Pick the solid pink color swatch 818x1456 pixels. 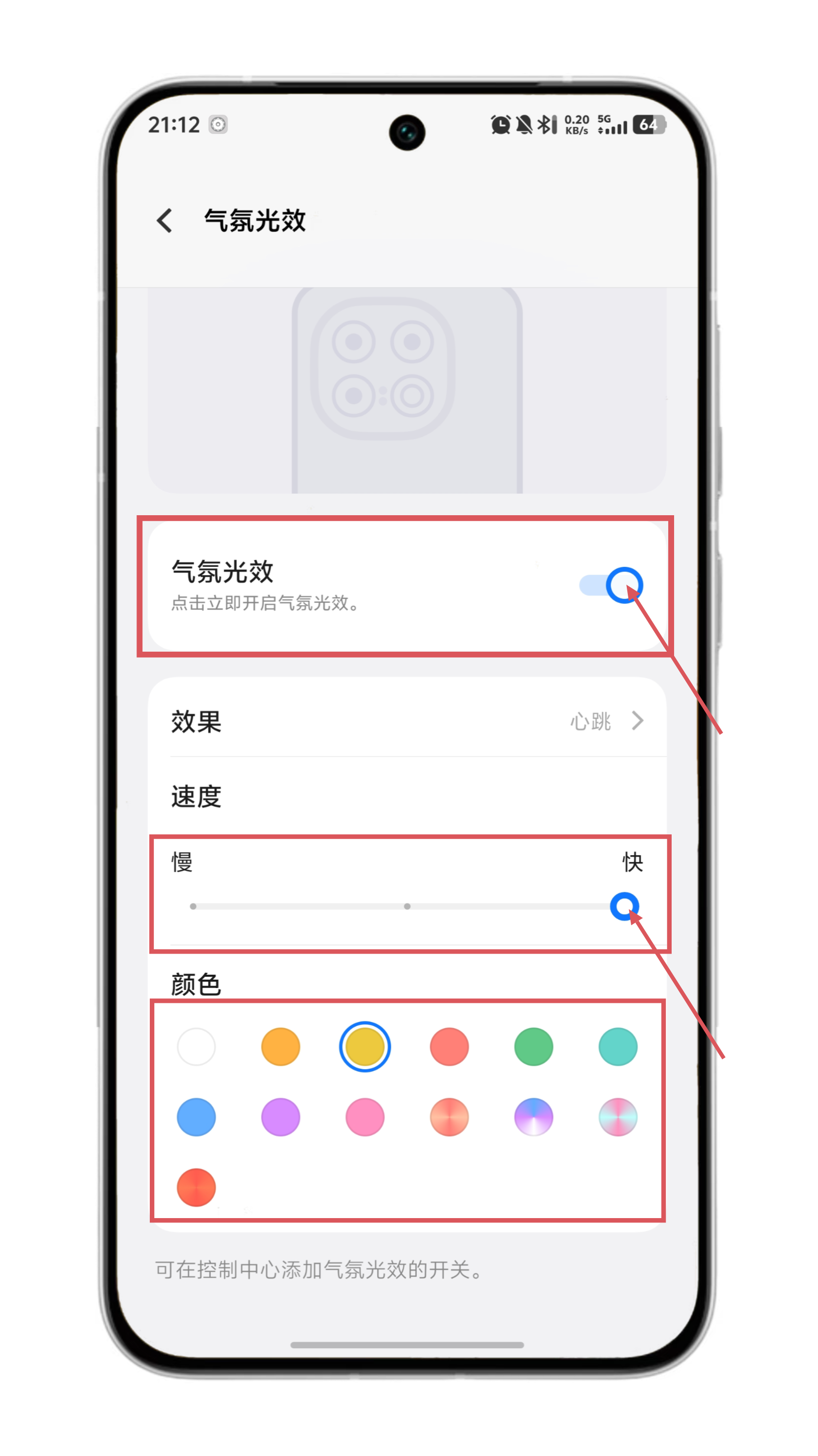click(365, 1117)
